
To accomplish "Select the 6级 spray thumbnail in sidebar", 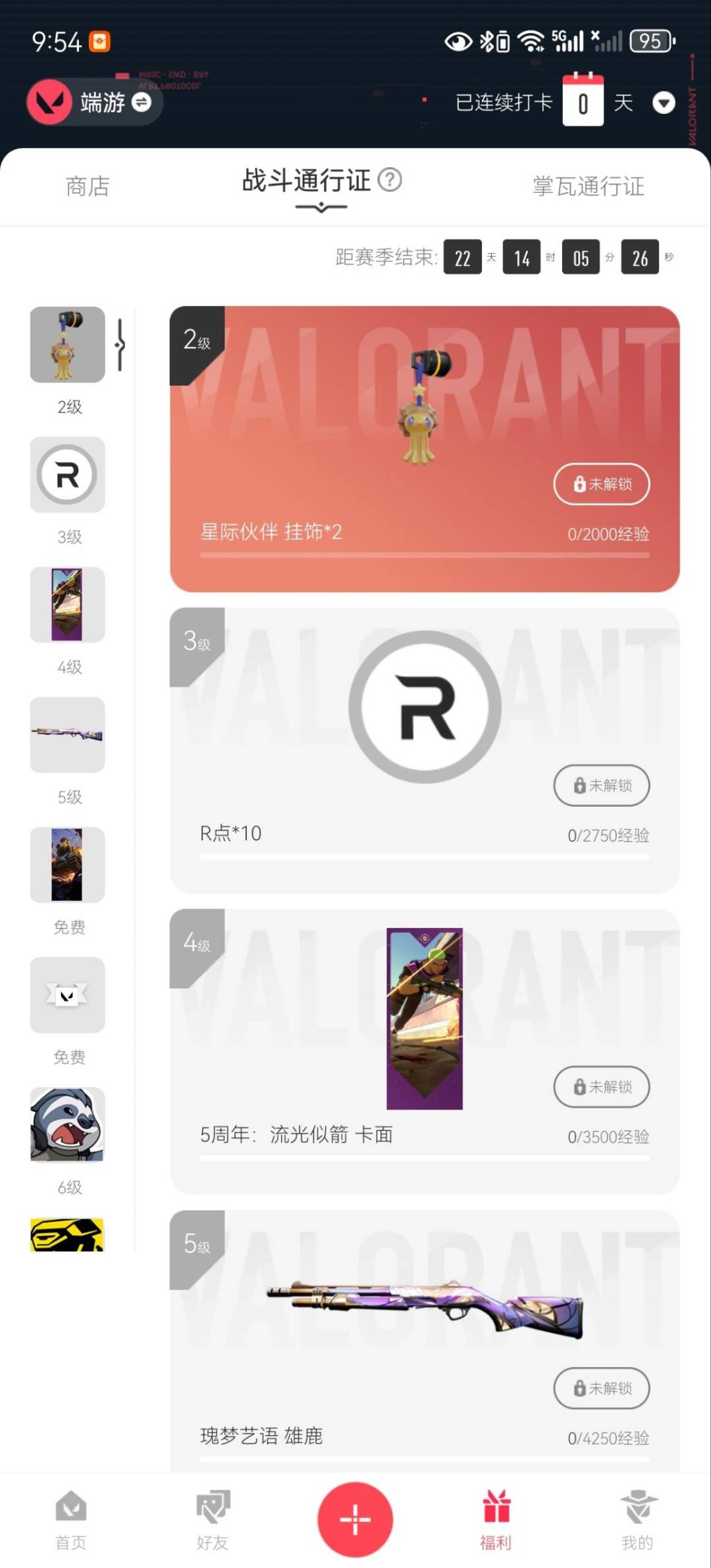I will click(67, 1124).
